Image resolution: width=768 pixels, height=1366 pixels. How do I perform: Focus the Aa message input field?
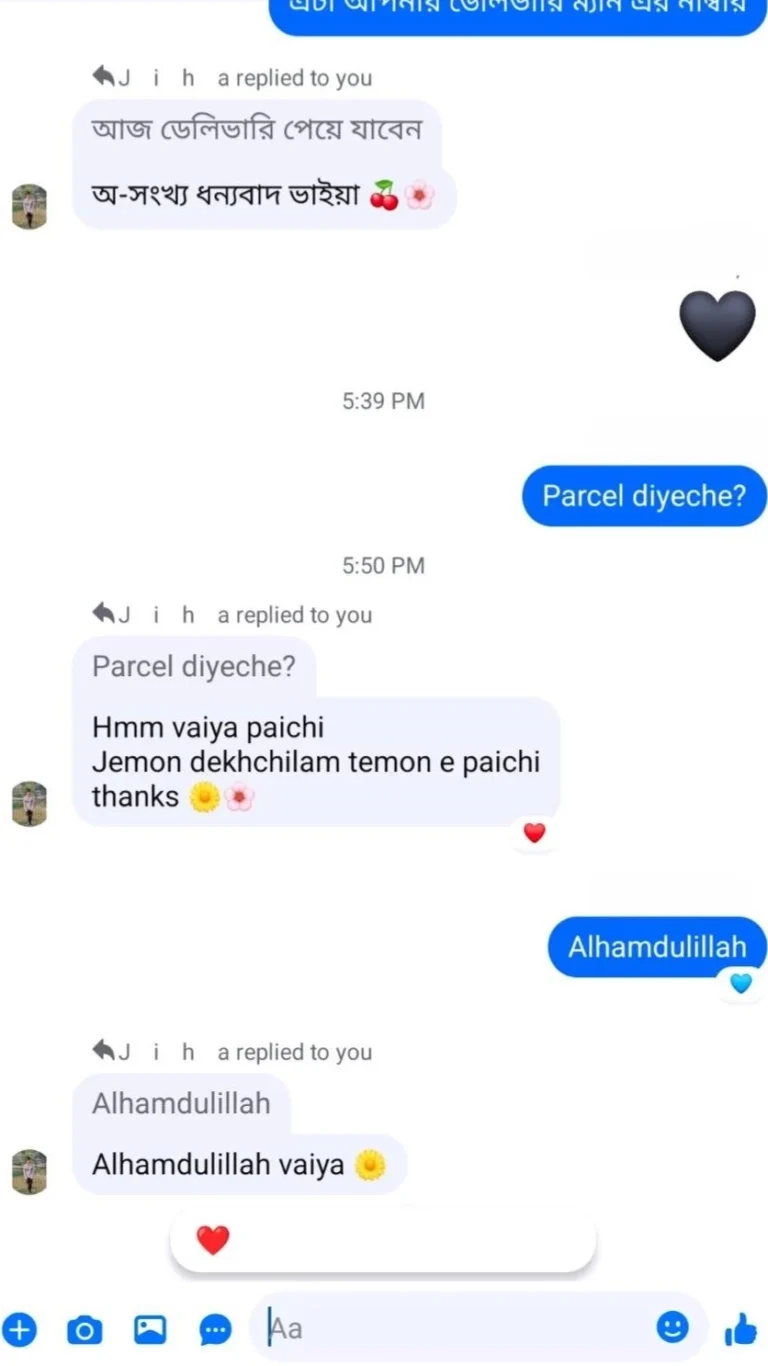tap(450, 1328)
